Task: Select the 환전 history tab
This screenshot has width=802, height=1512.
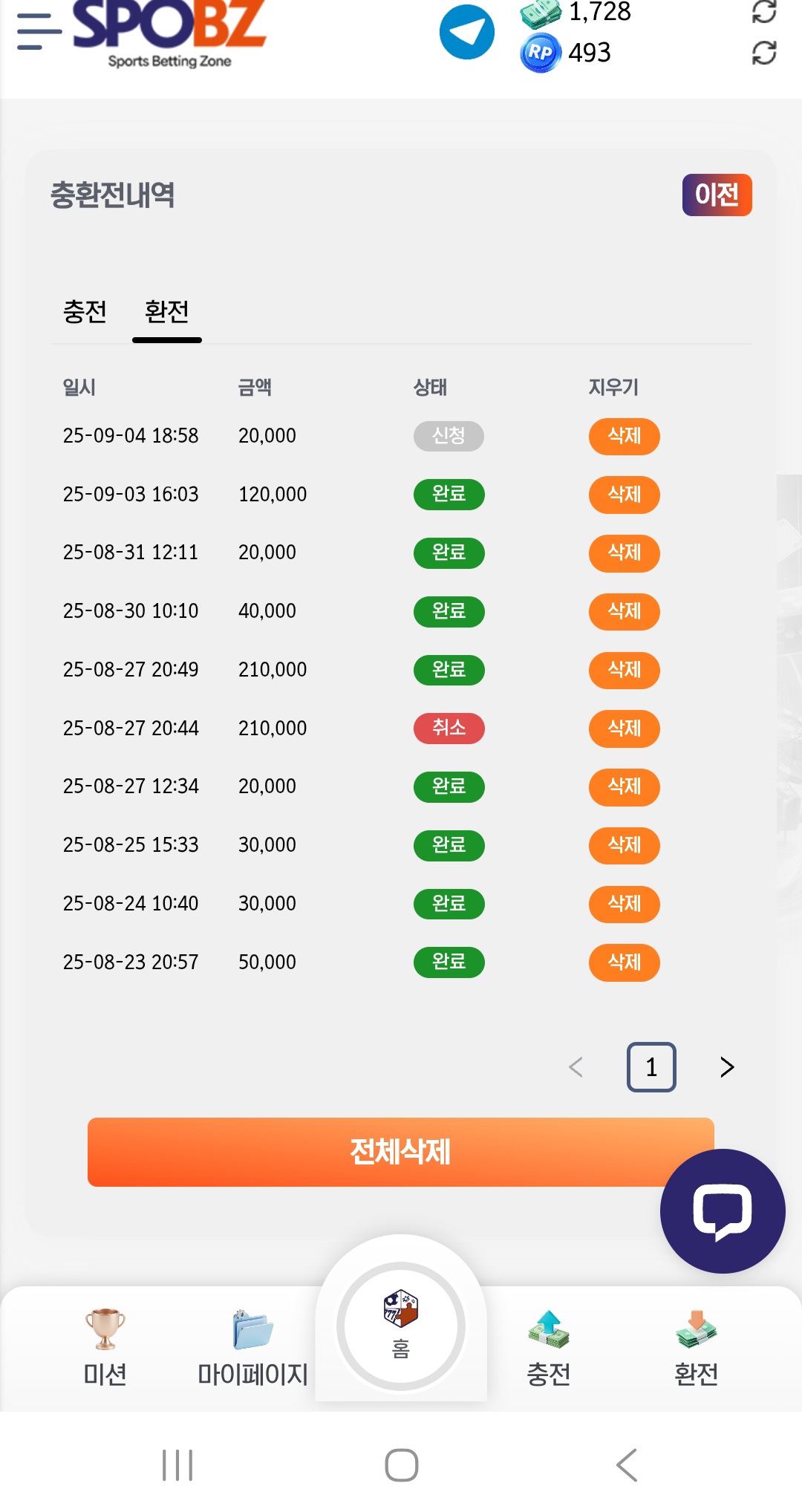Action: point(167,311)
